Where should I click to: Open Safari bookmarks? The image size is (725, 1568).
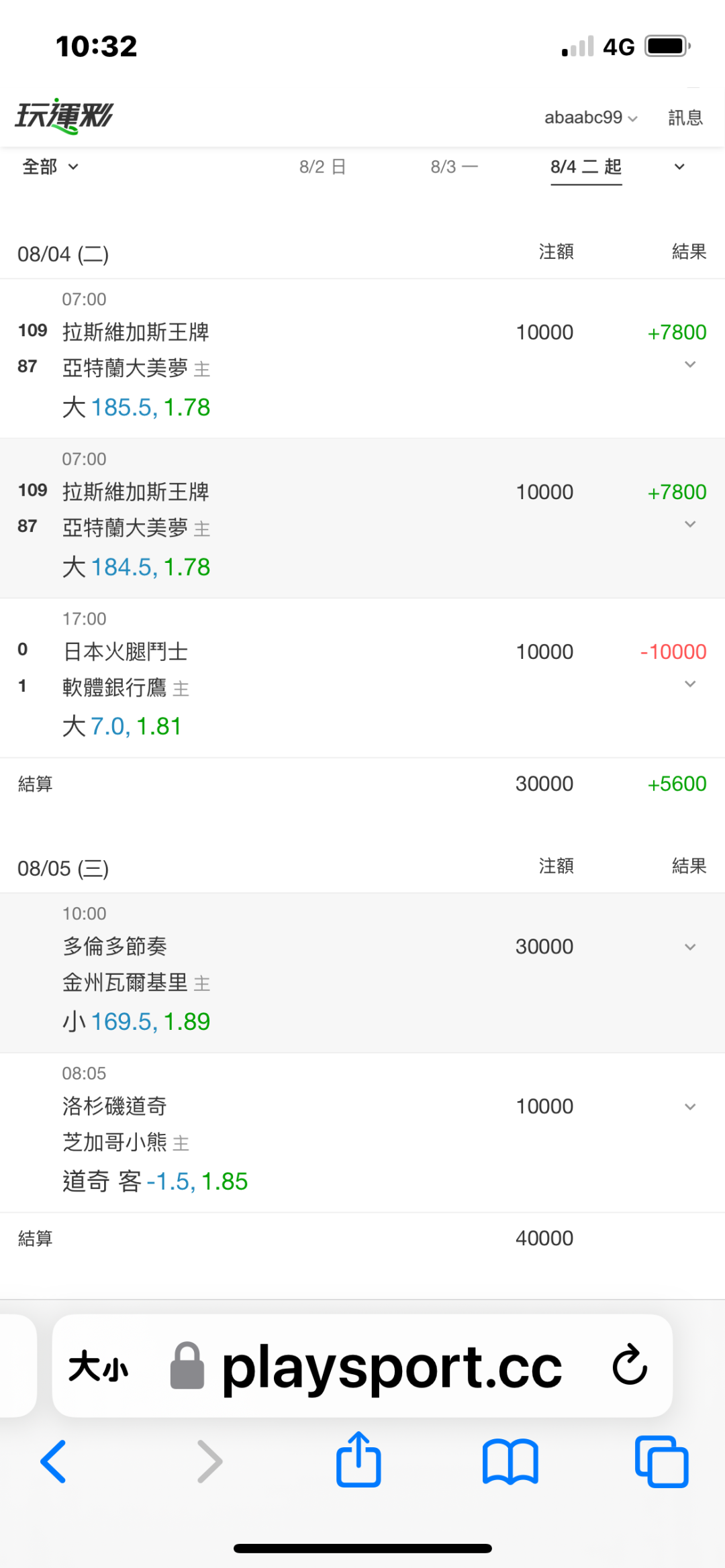click(510, 1461)
